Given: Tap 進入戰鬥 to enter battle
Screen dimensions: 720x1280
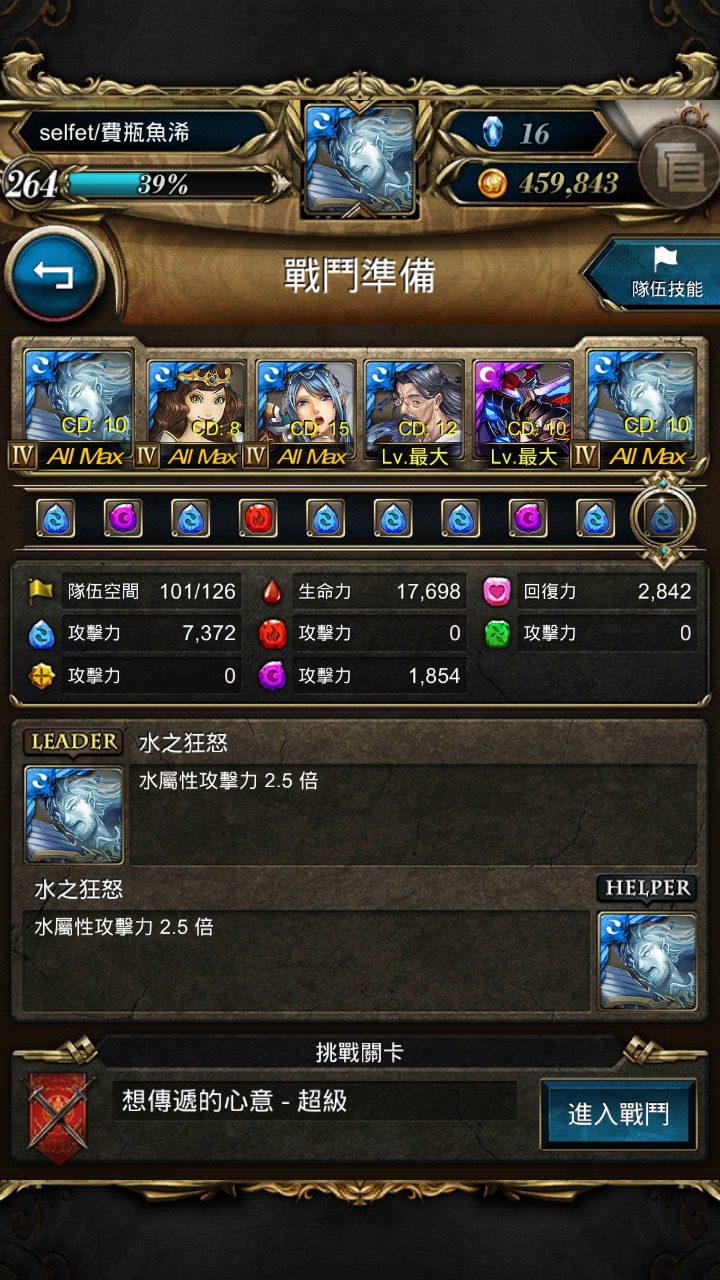Looking at the screenshot, I should click(x=618, y=1114).
